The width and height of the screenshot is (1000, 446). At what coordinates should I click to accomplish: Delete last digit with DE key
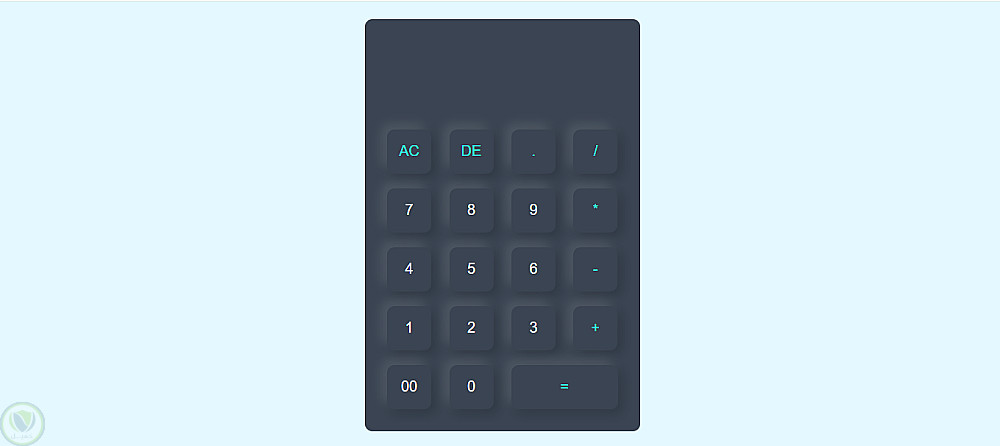click(471, 151)
